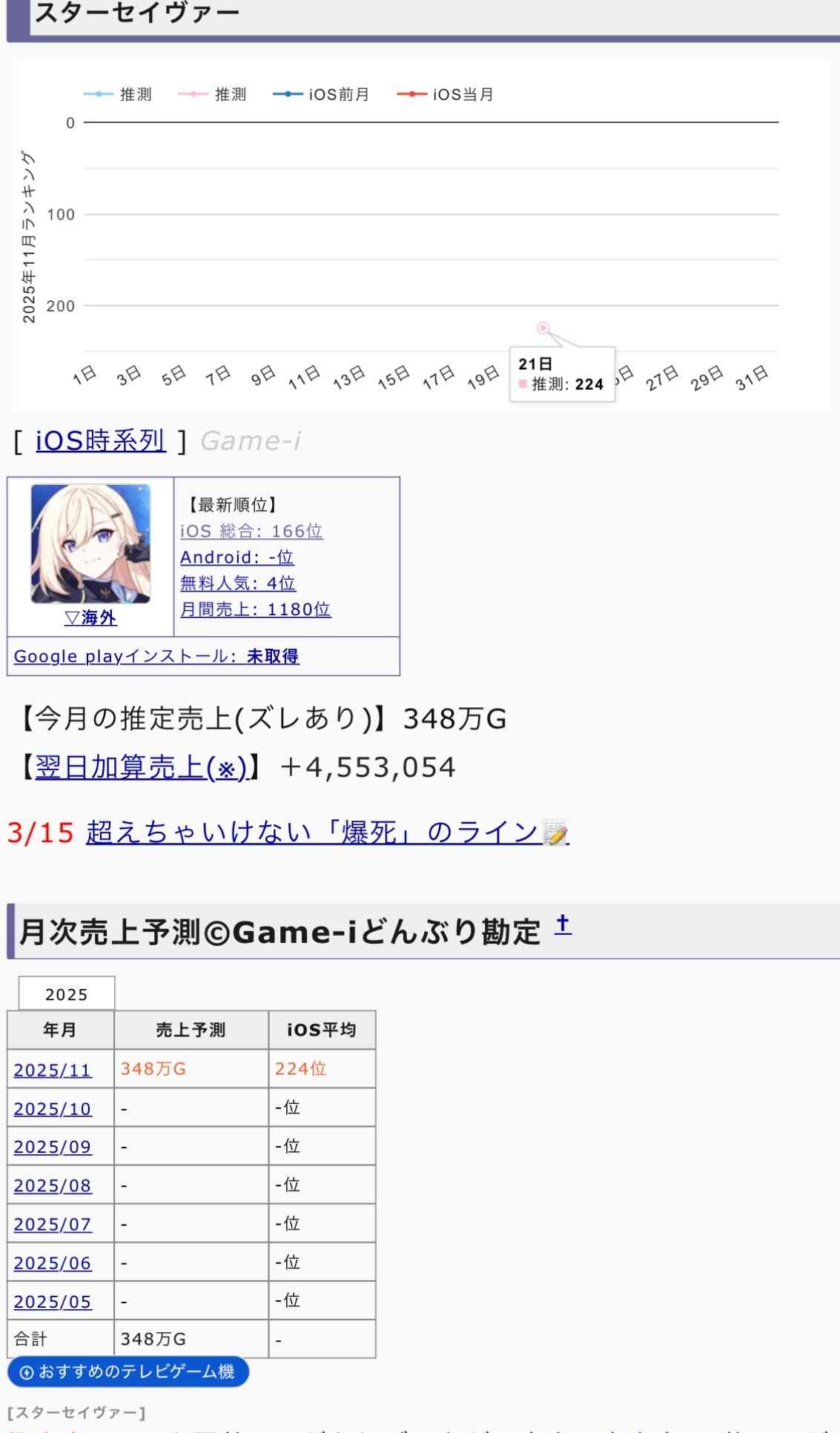This screenshot has width=840, height=1433.
Task: Open the 2025/10 monthly row link
Action: click(53, 1109)
